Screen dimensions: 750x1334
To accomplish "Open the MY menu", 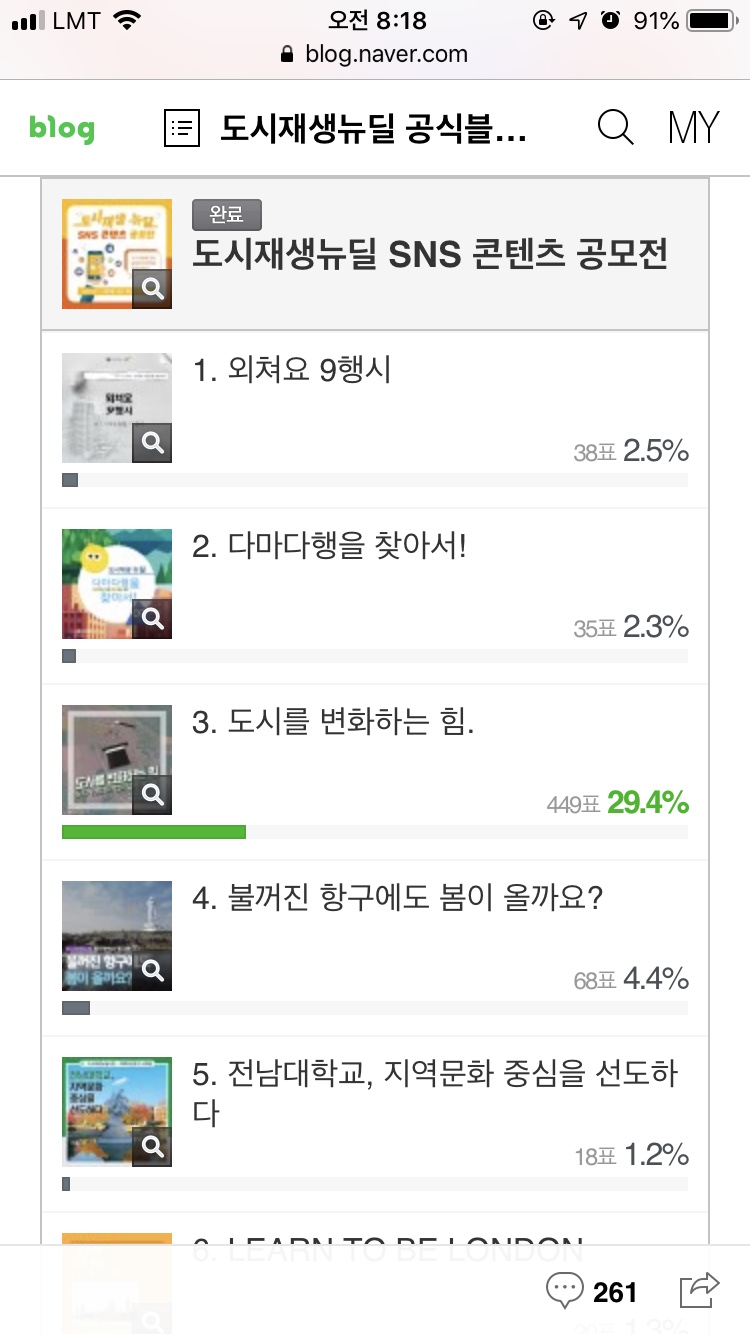I will coord(693,128).
